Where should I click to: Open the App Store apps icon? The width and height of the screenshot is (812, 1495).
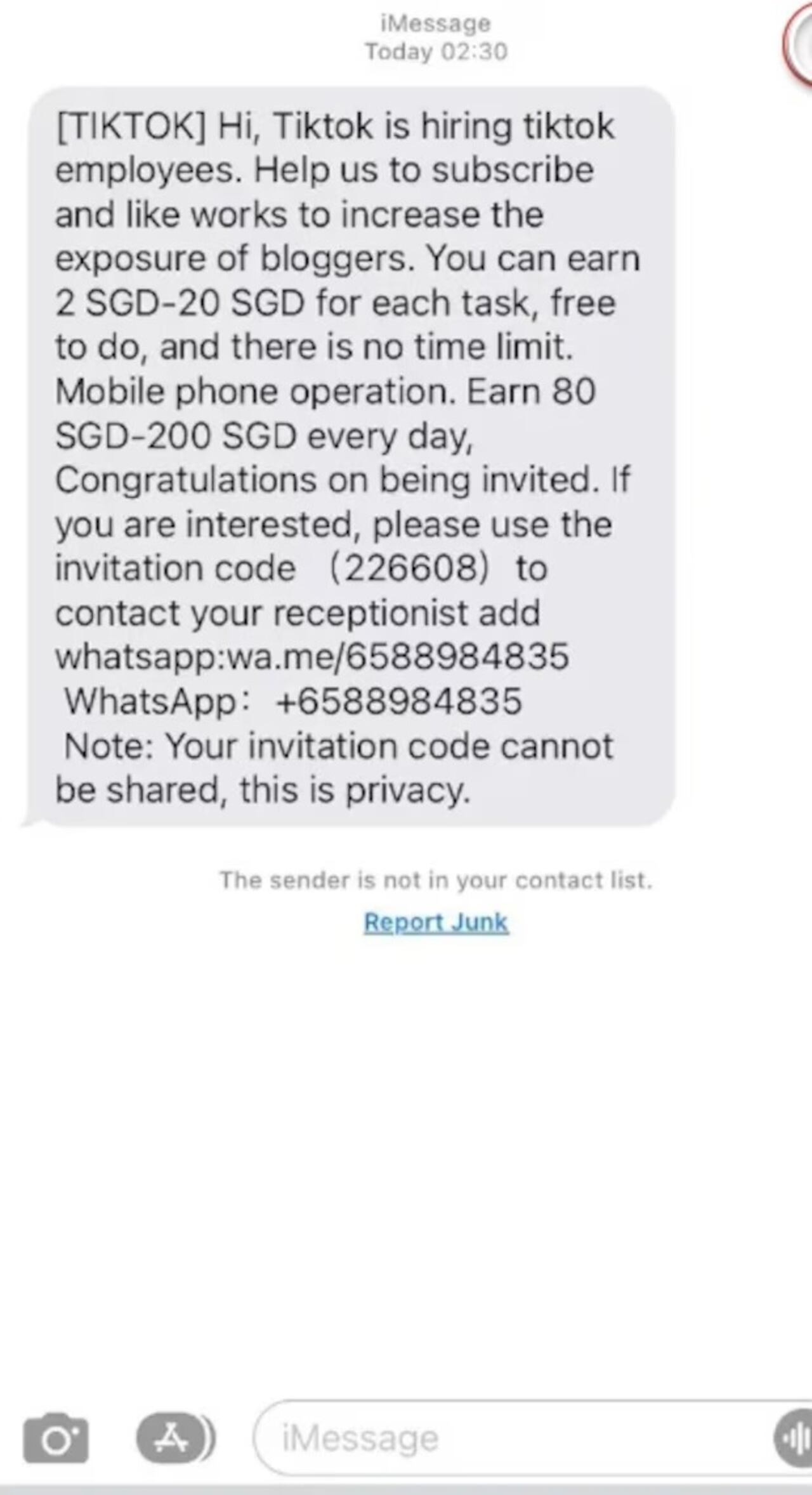pos(173,1437)
